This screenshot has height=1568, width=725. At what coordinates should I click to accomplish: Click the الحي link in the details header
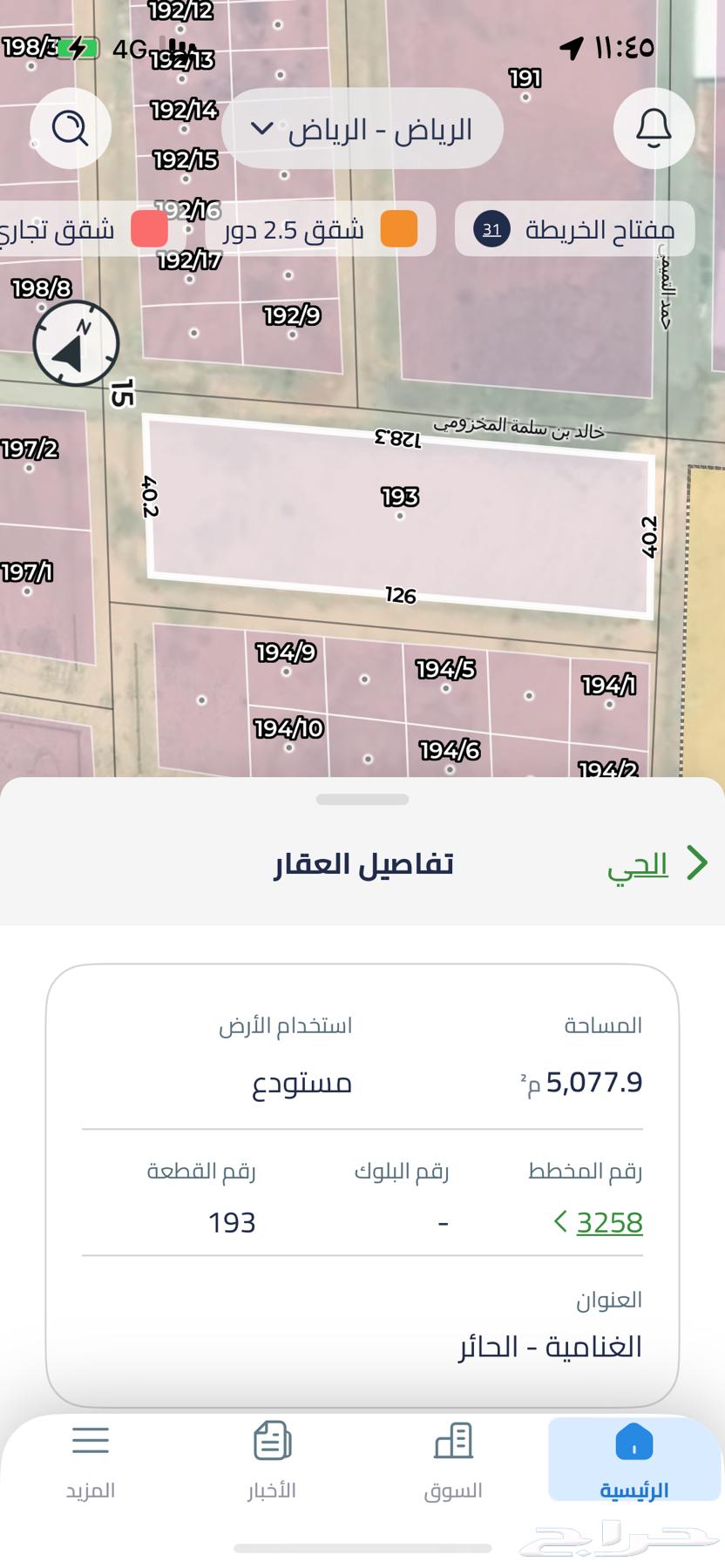coord(639,862)
